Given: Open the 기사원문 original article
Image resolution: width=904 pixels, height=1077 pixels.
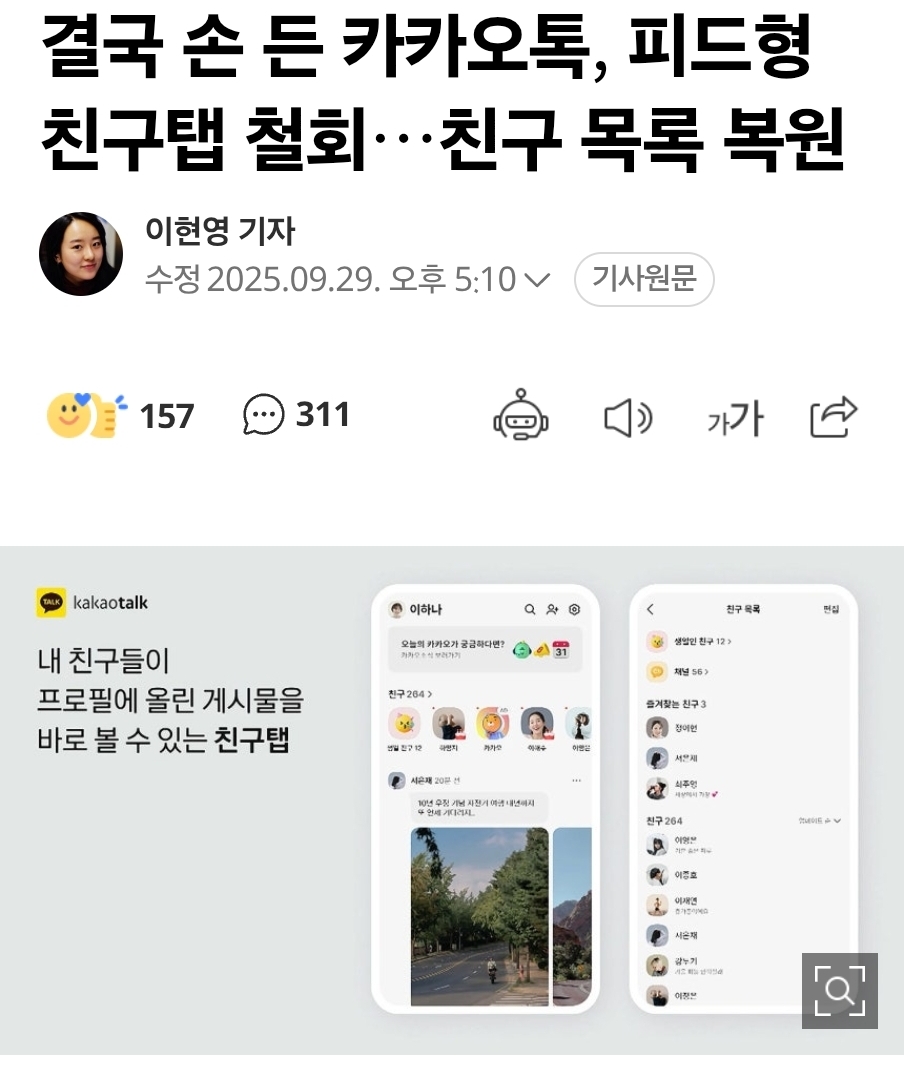Looking at the screenshot, I should 643,279.
